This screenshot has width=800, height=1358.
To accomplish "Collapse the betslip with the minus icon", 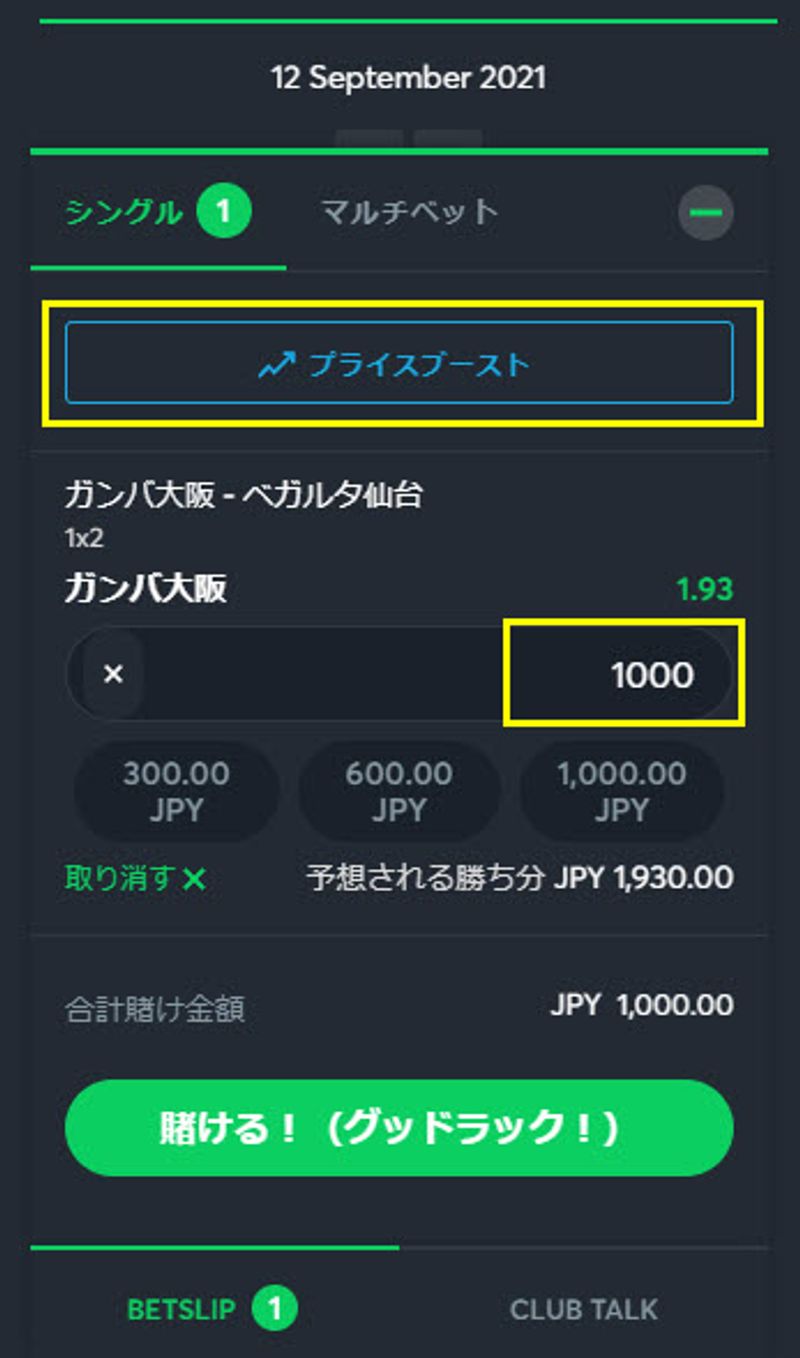I will pyautogui.click(x=706, y=212).
